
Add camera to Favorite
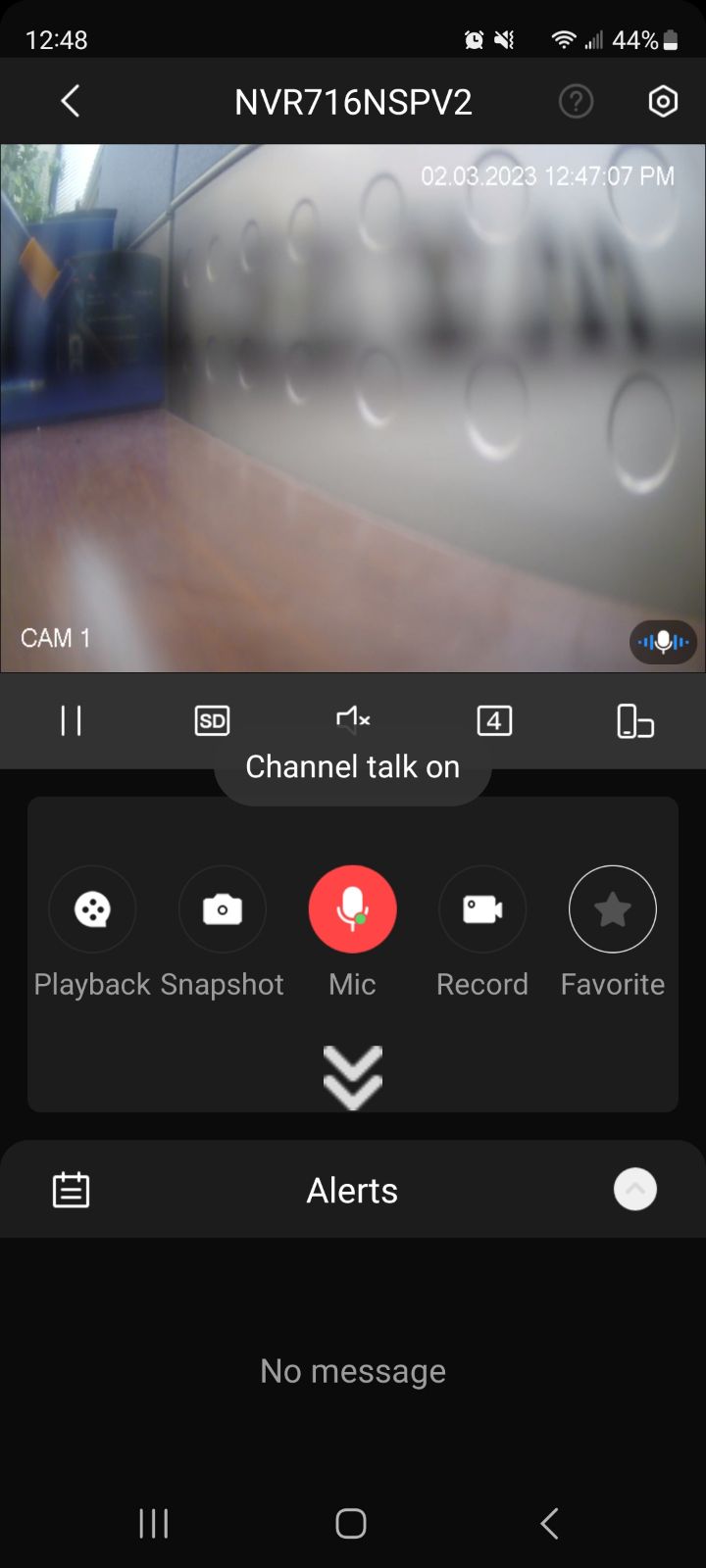coord(612,909)
